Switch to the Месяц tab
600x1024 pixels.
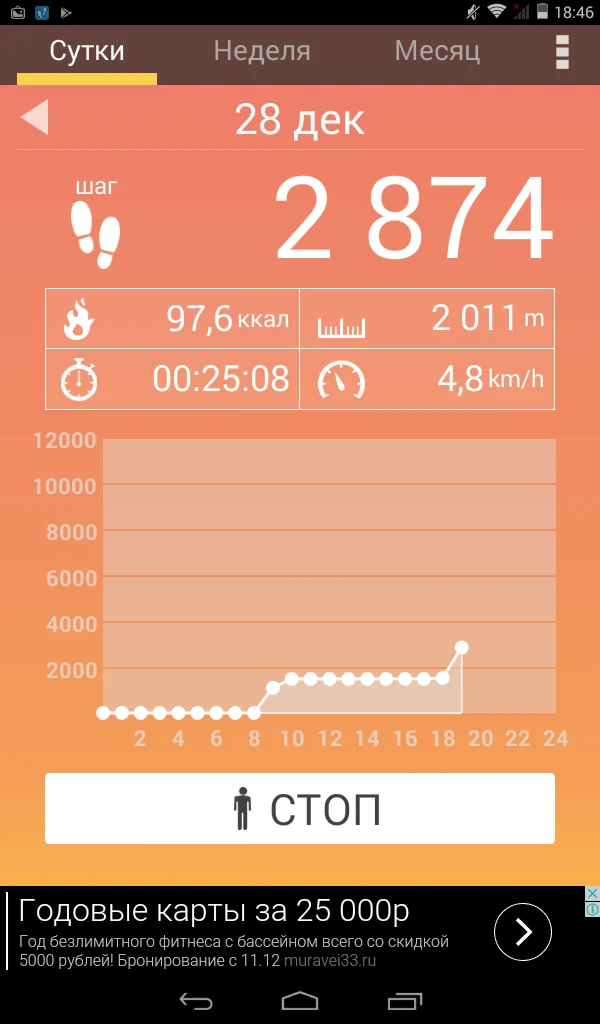(x=437, y=51)
